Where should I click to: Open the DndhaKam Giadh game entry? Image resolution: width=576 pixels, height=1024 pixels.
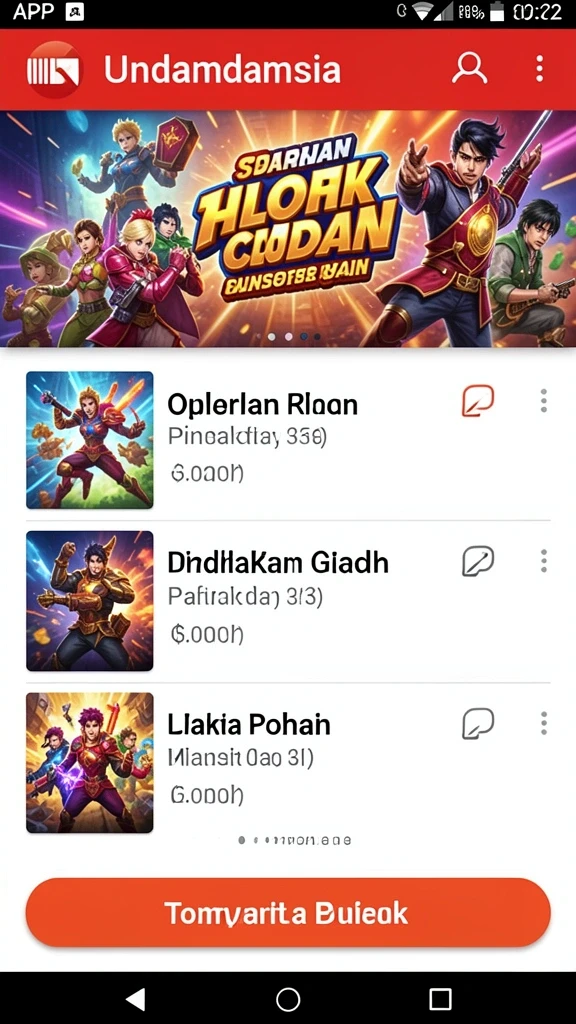tap(288, 601)
